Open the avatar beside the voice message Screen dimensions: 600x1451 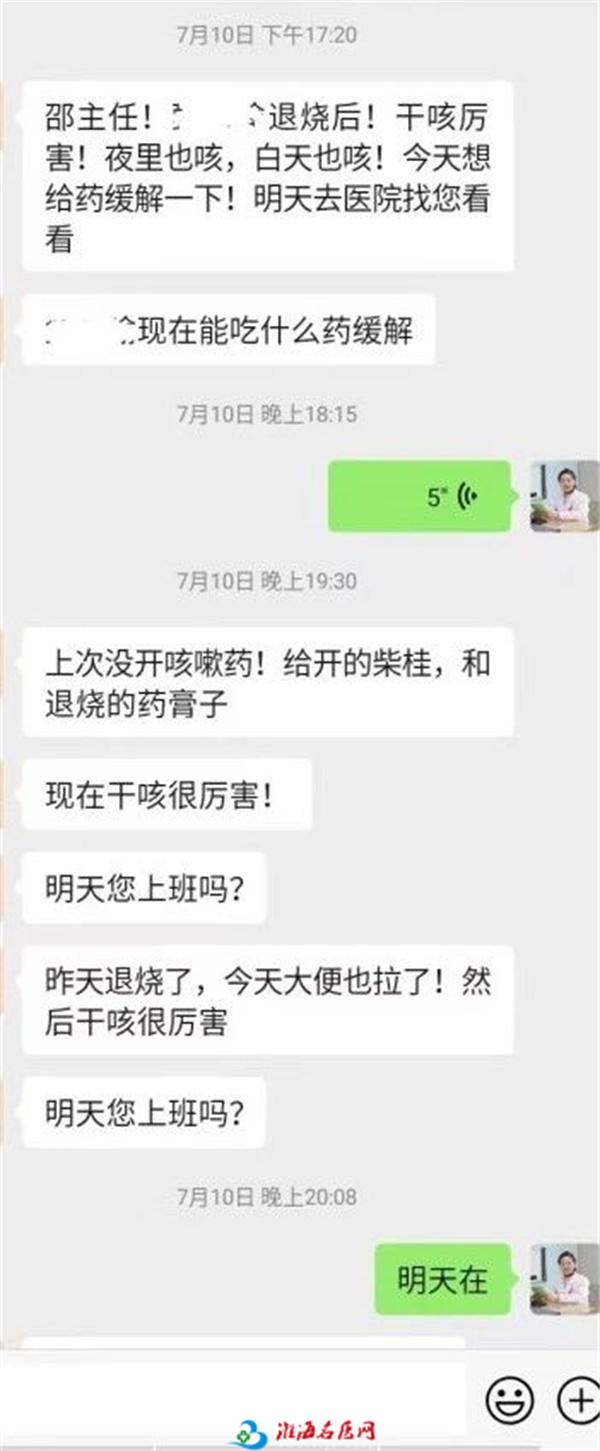point(563,496)
